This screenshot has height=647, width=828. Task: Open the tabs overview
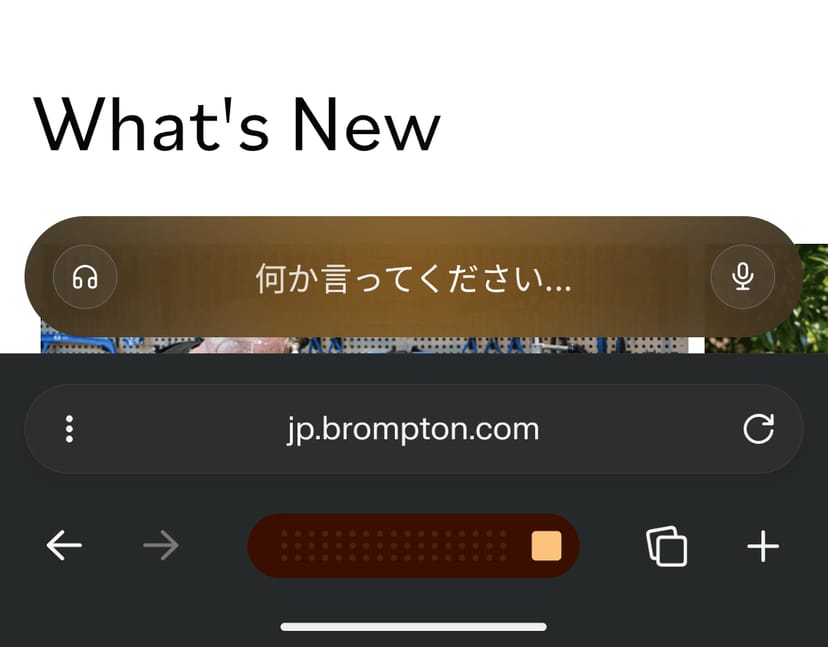tap(667, 546)
